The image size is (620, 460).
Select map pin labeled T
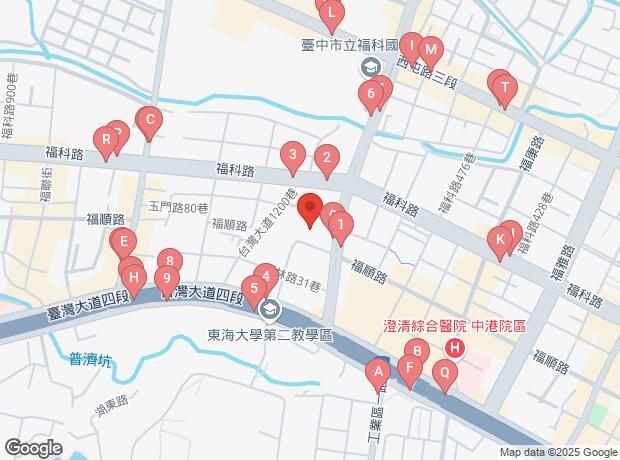click(505, 88)
